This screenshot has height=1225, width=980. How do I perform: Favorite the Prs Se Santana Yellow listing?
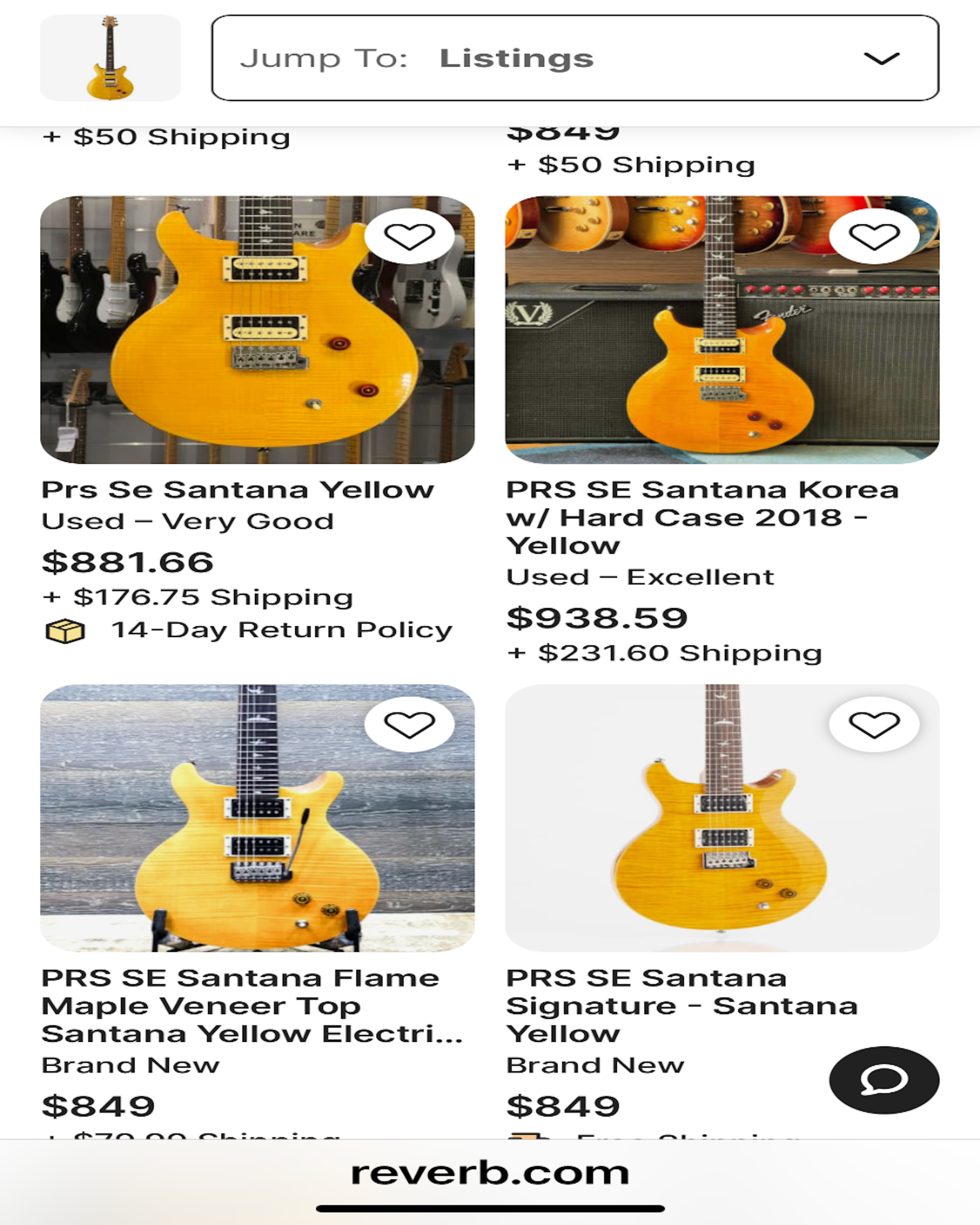[409, 236]
